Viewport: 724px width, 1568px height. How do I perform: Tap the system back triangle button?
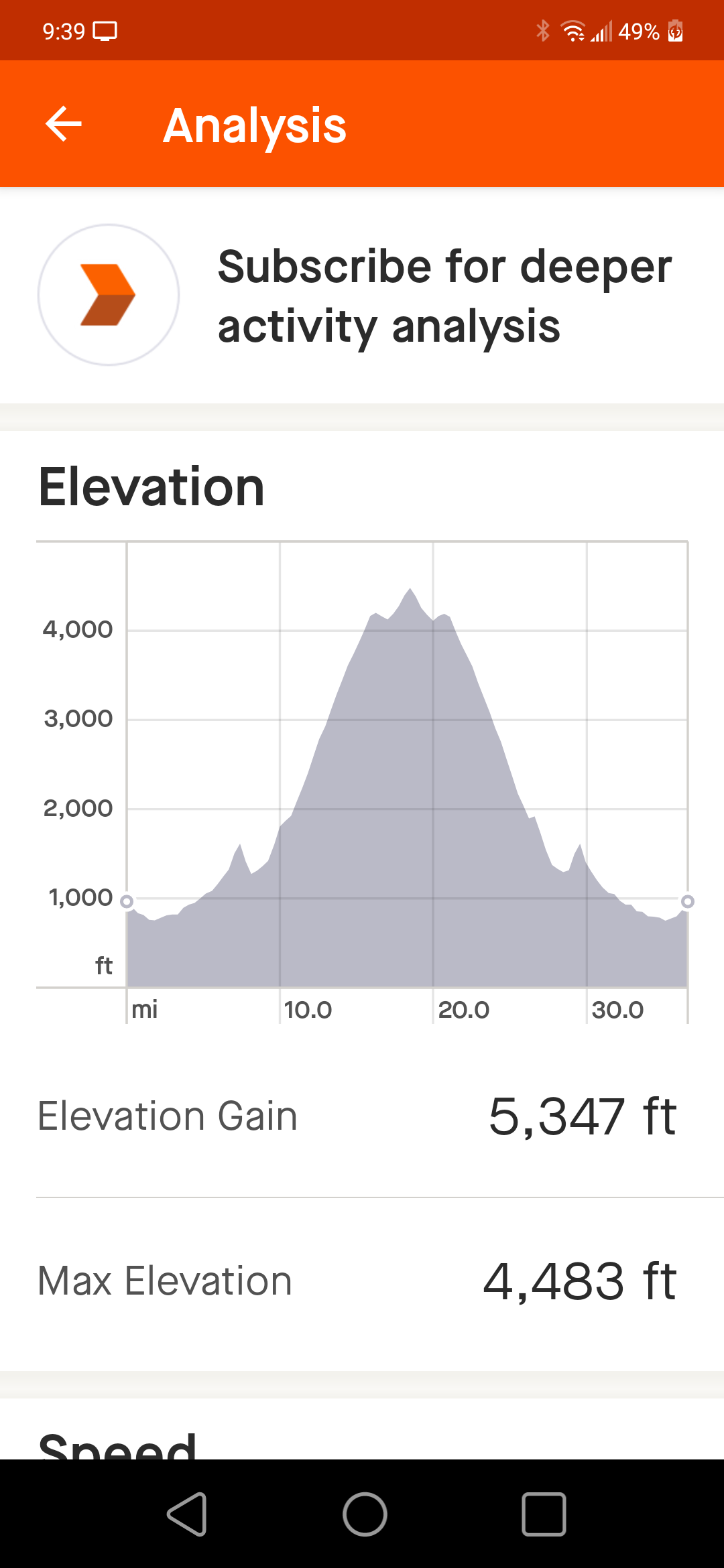[x=187, y=1514]
